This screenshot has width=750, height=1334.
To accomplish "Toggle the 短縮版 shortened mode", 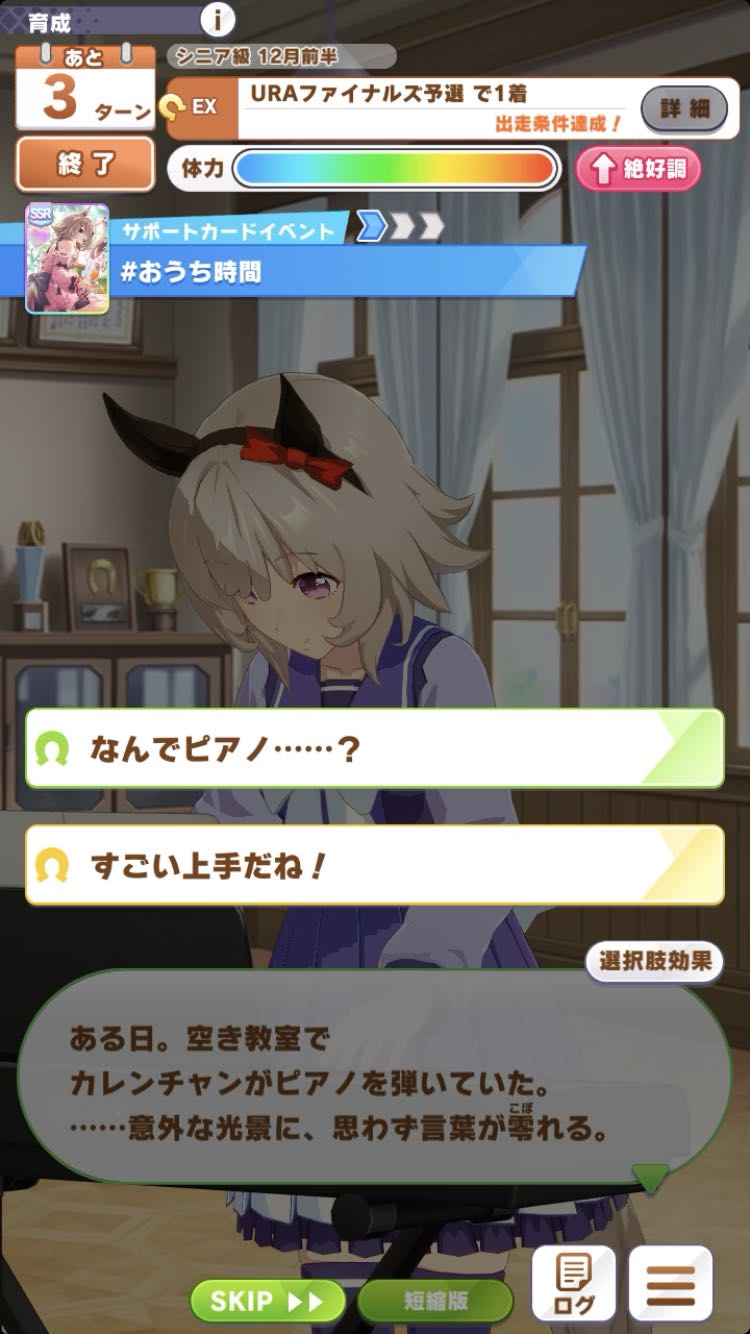I will (435, 1301).
